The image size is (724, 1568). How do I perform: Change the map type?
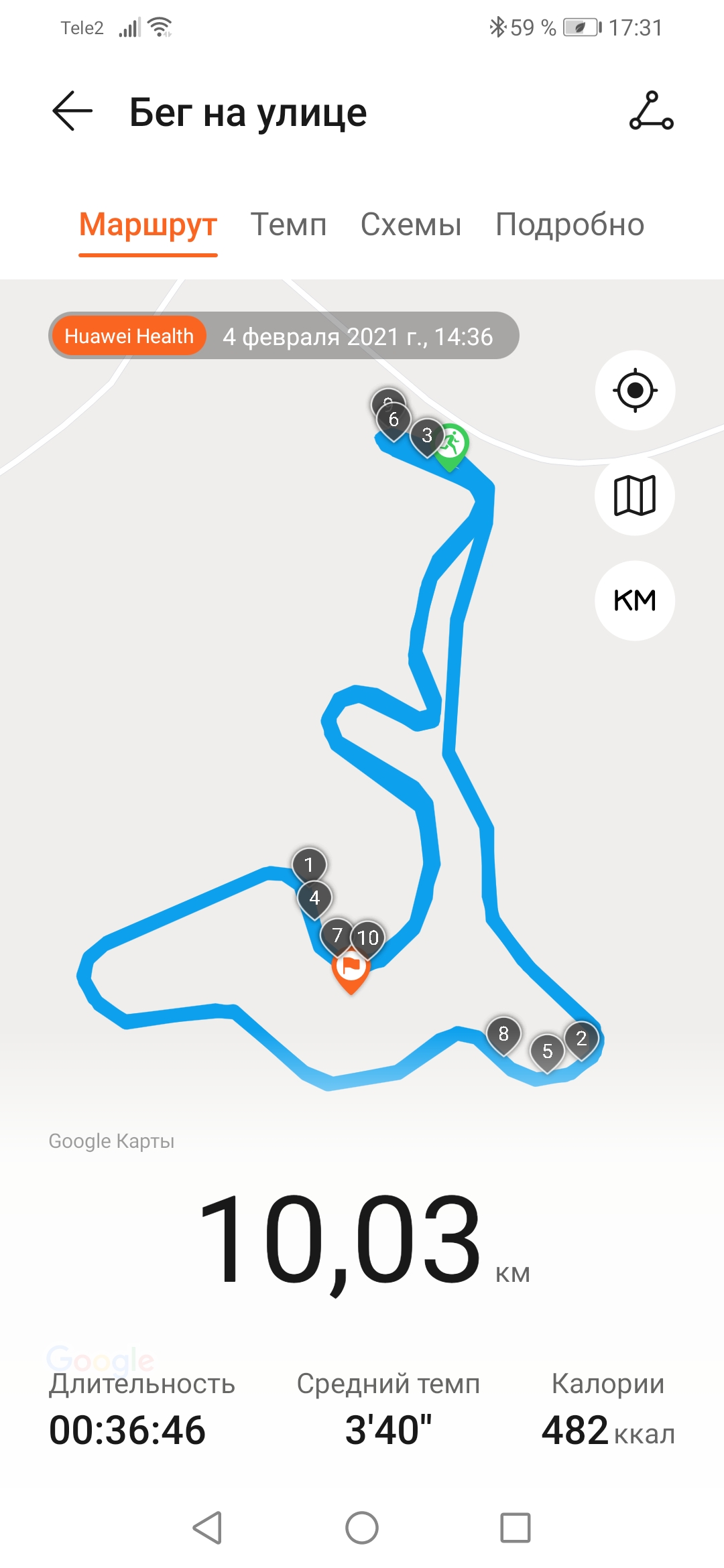click(x=635, y=496)
